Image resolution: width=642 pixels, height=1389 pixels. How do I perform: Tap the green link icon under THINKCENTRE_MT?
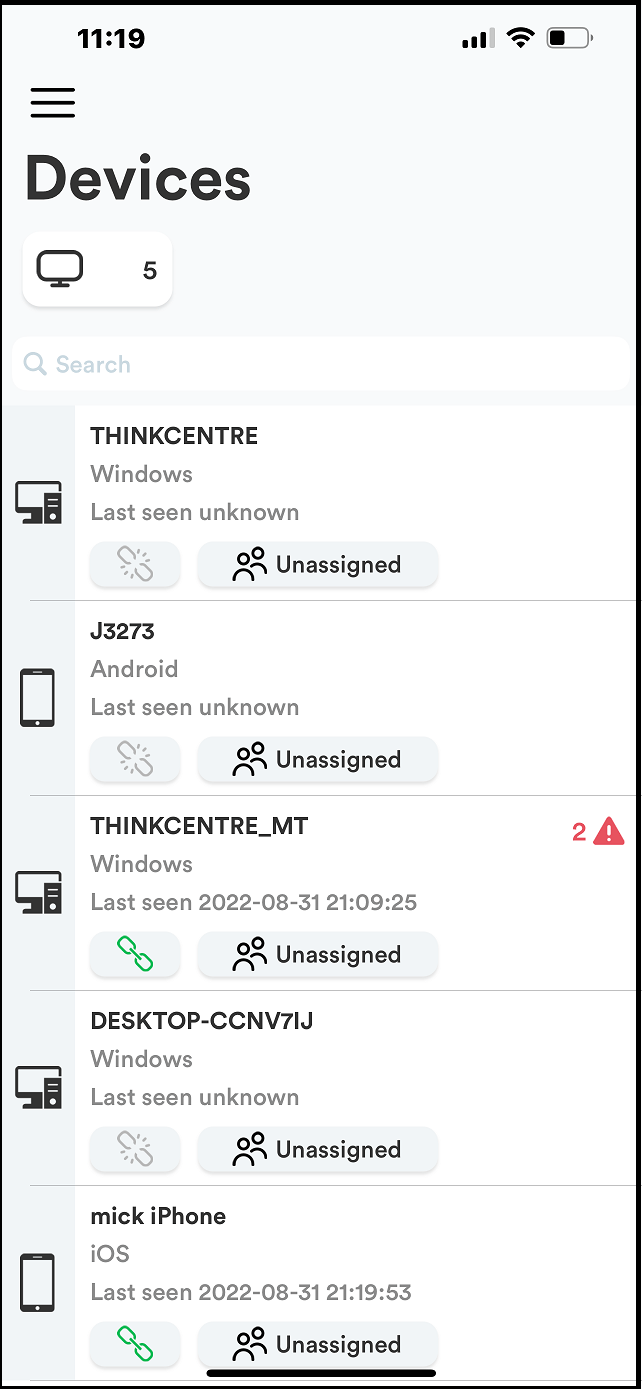click(x=135, y=954)
